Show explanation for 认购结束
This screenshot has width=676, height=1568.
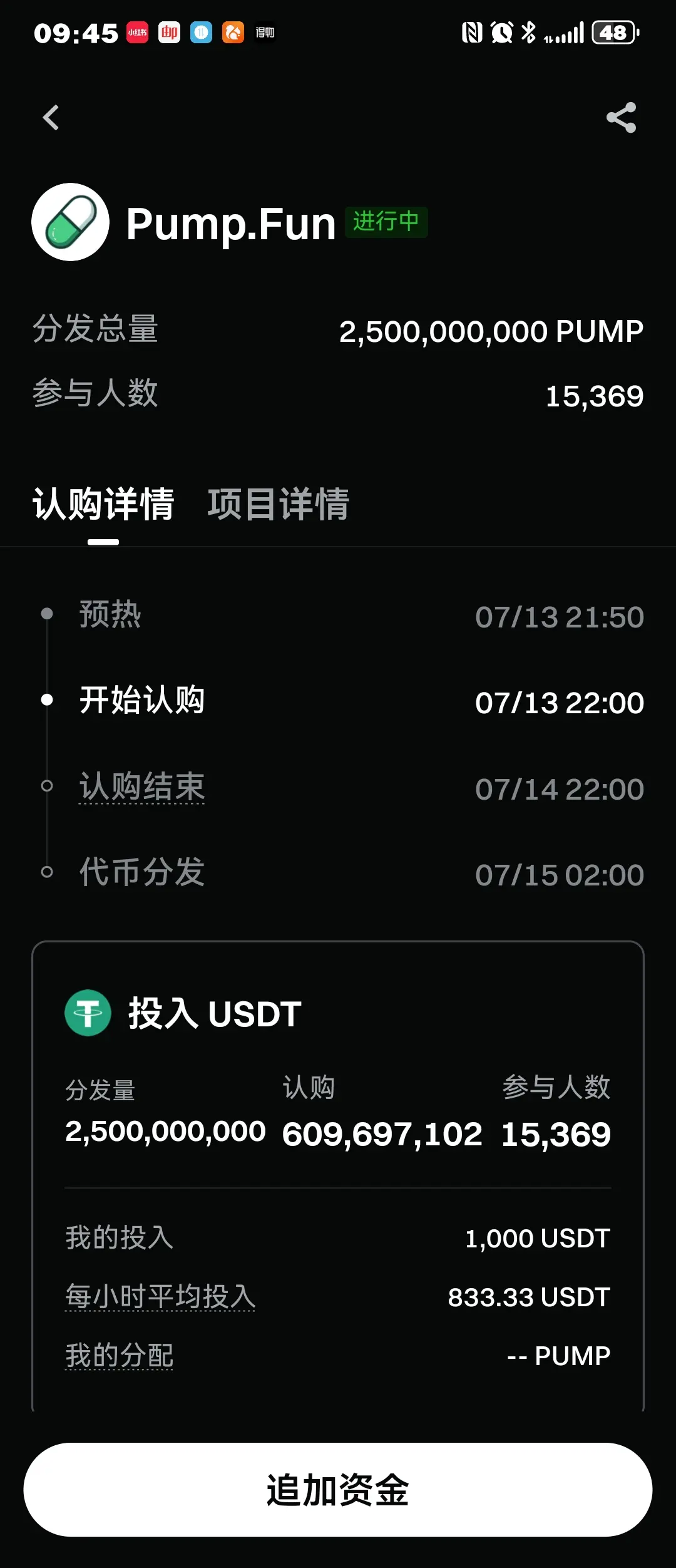(142, 787)
